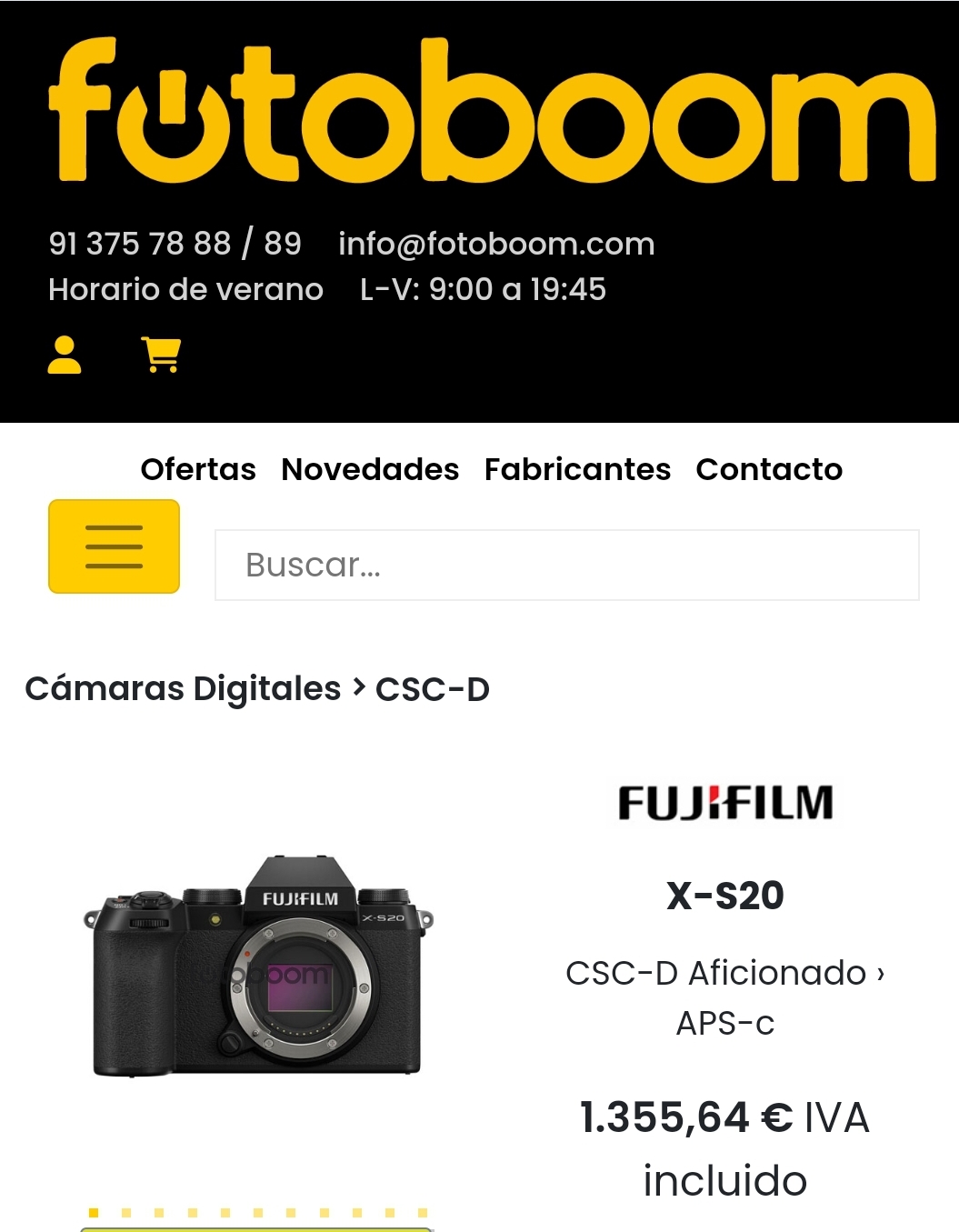
Task: Open the Contacto page
Action: click(x=769, y=469)
